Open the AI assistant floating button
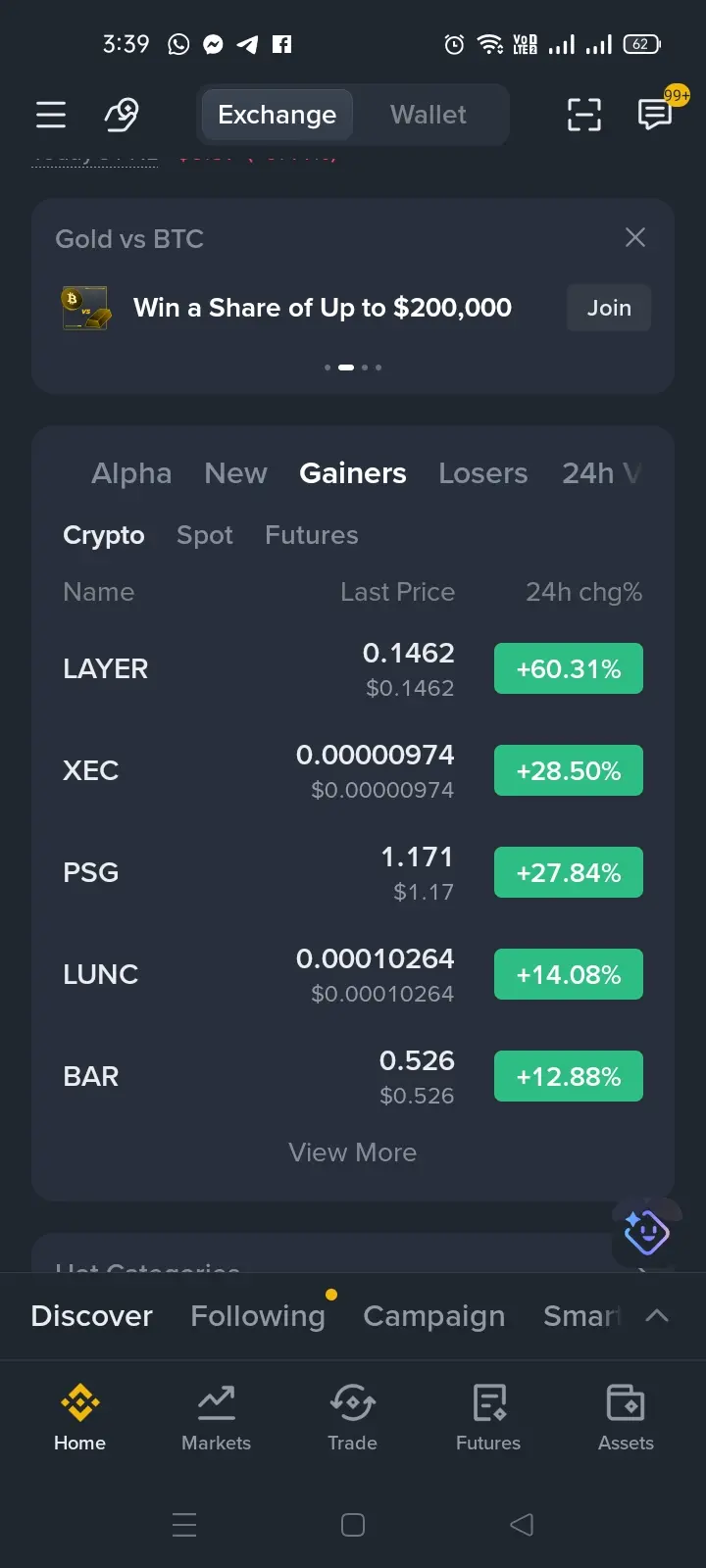The width and height of the screenshot is (706, 1568). (647, 1231)
